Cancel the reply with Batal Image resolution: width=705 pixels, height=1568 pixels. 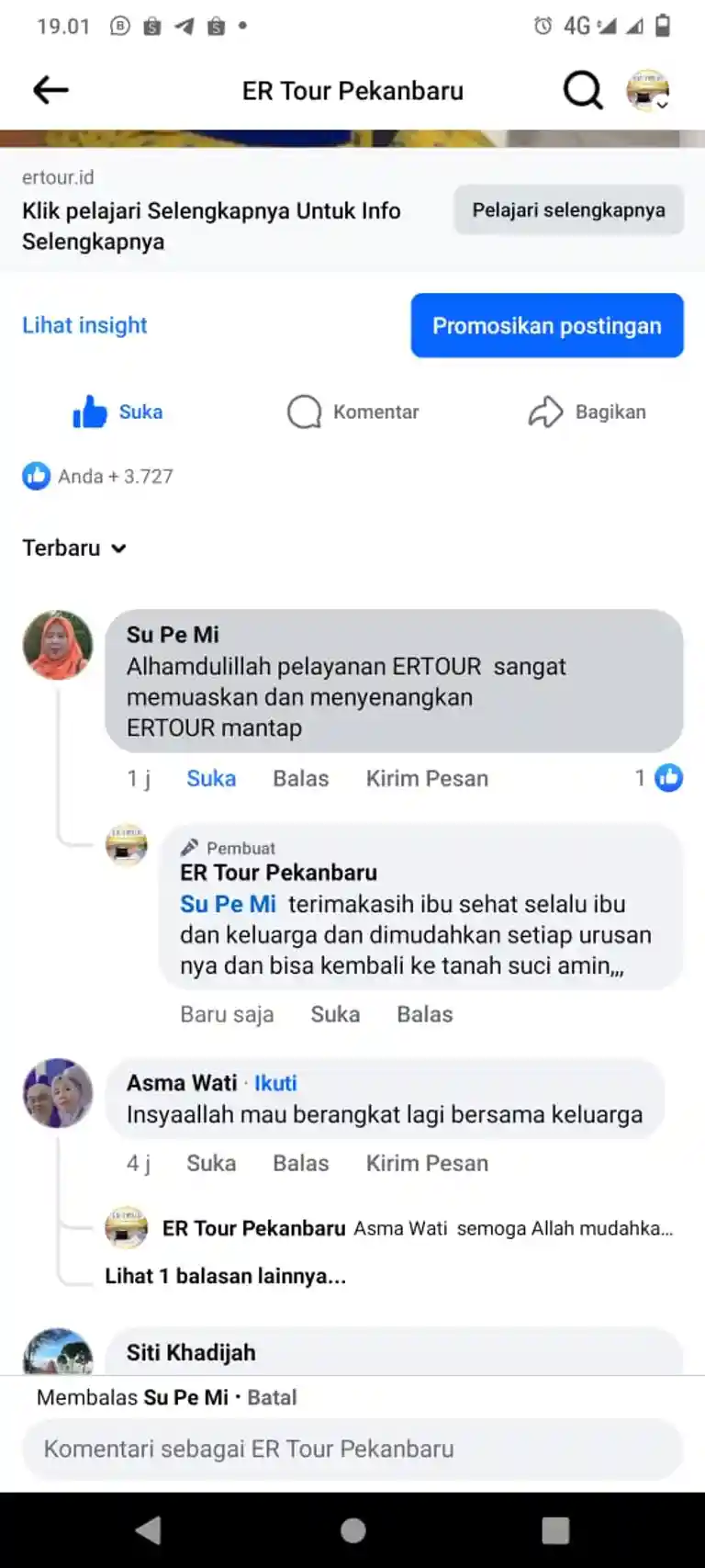point(272,1397)
